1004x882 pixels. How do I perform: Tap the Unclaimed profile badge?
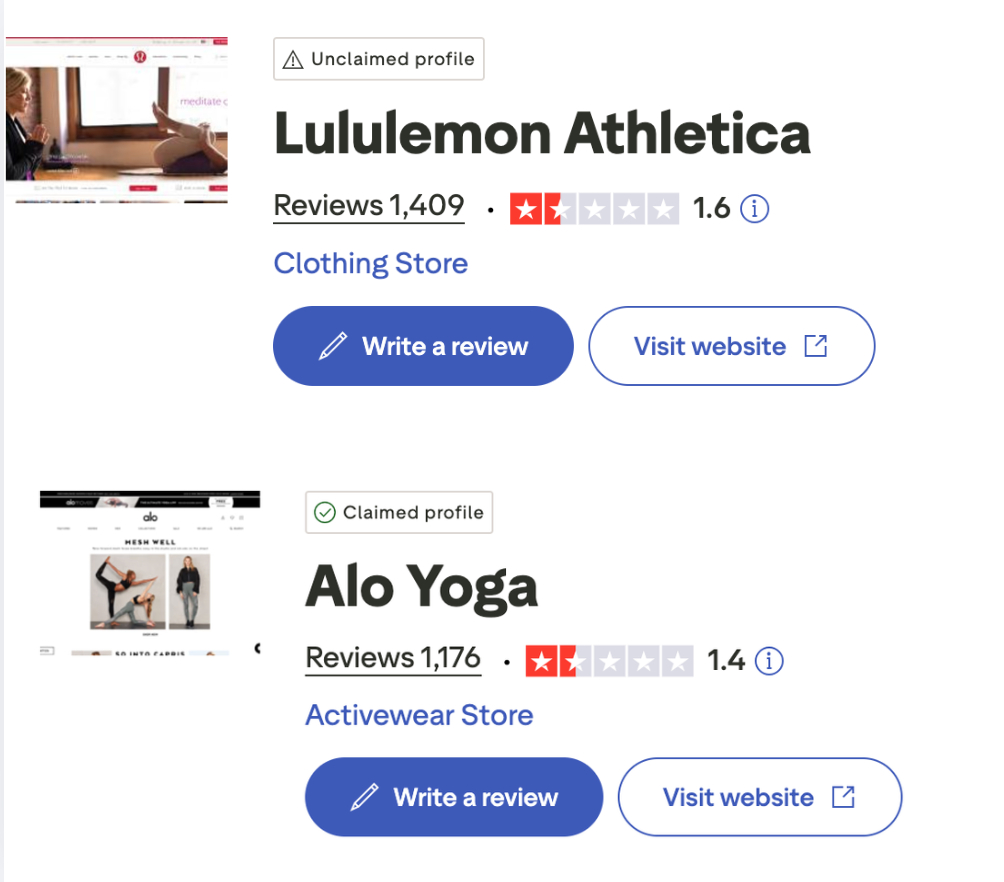379,60
